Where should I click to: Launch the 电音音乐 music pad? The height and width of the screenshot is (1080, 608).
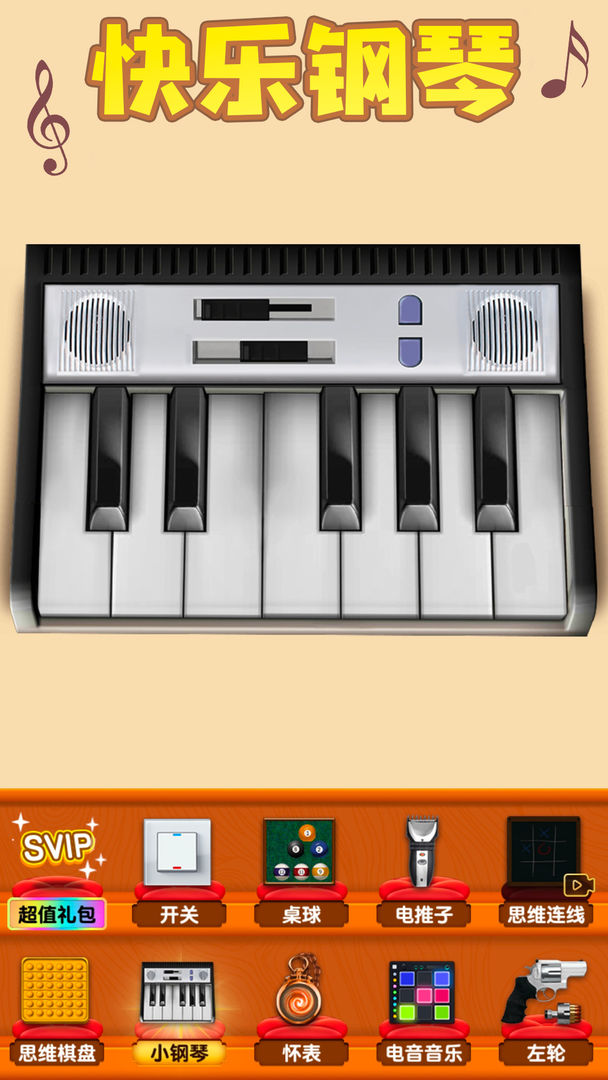[x=423, y=1006]
